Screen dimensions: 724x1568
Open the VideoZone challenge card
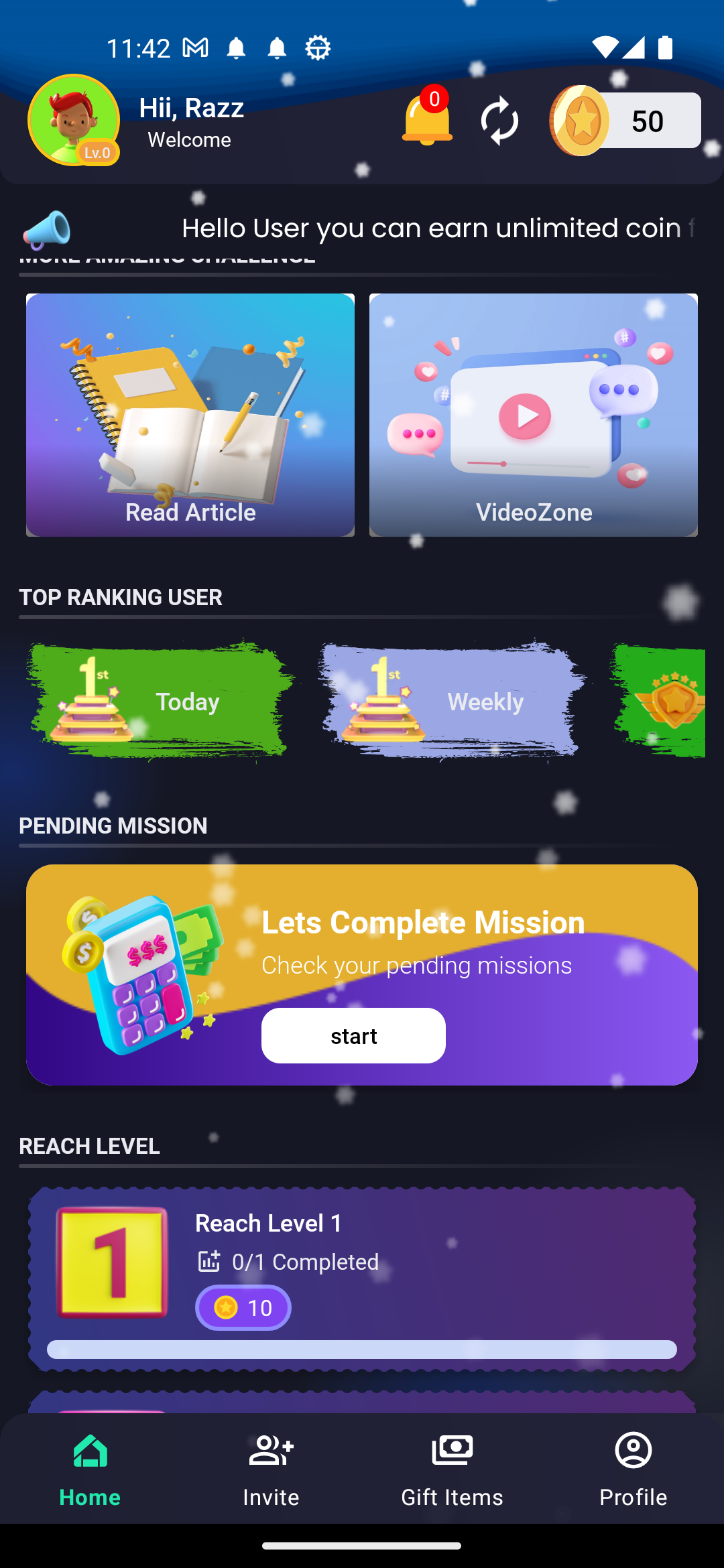[534, 414]
